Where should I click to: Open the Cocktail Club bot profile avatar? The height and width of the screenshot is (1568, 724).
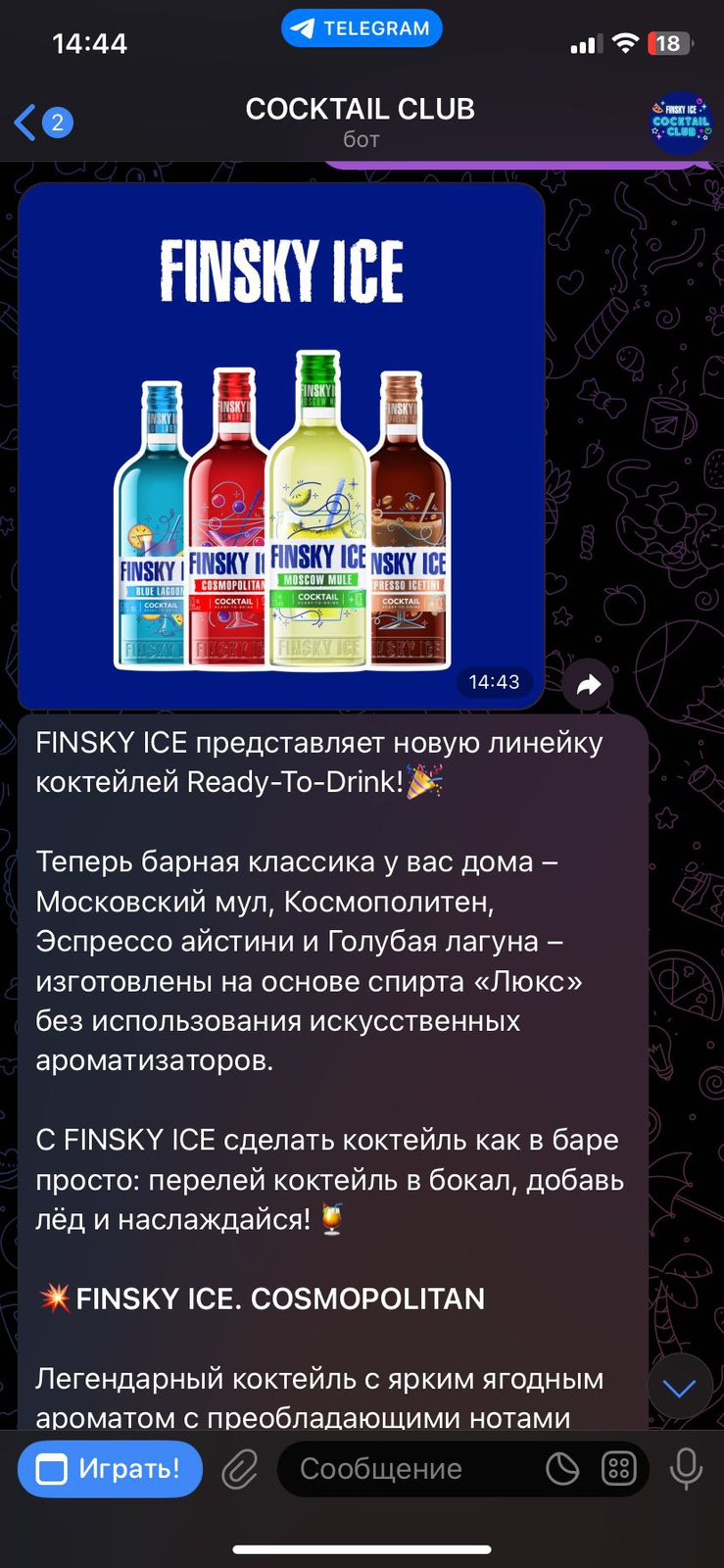(x=681, y=122)
